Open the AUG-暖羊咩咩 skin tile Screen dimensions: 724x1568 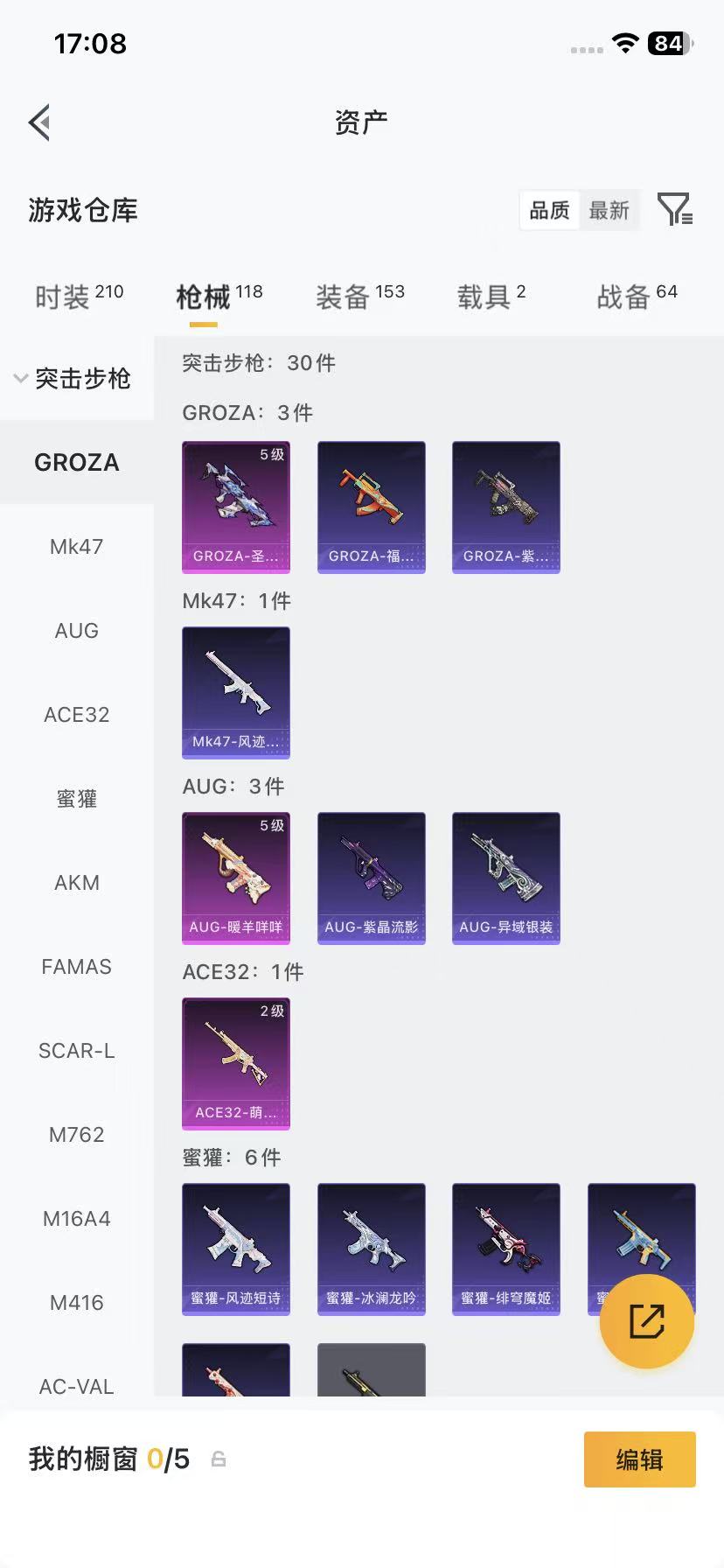tap(236, 878)
